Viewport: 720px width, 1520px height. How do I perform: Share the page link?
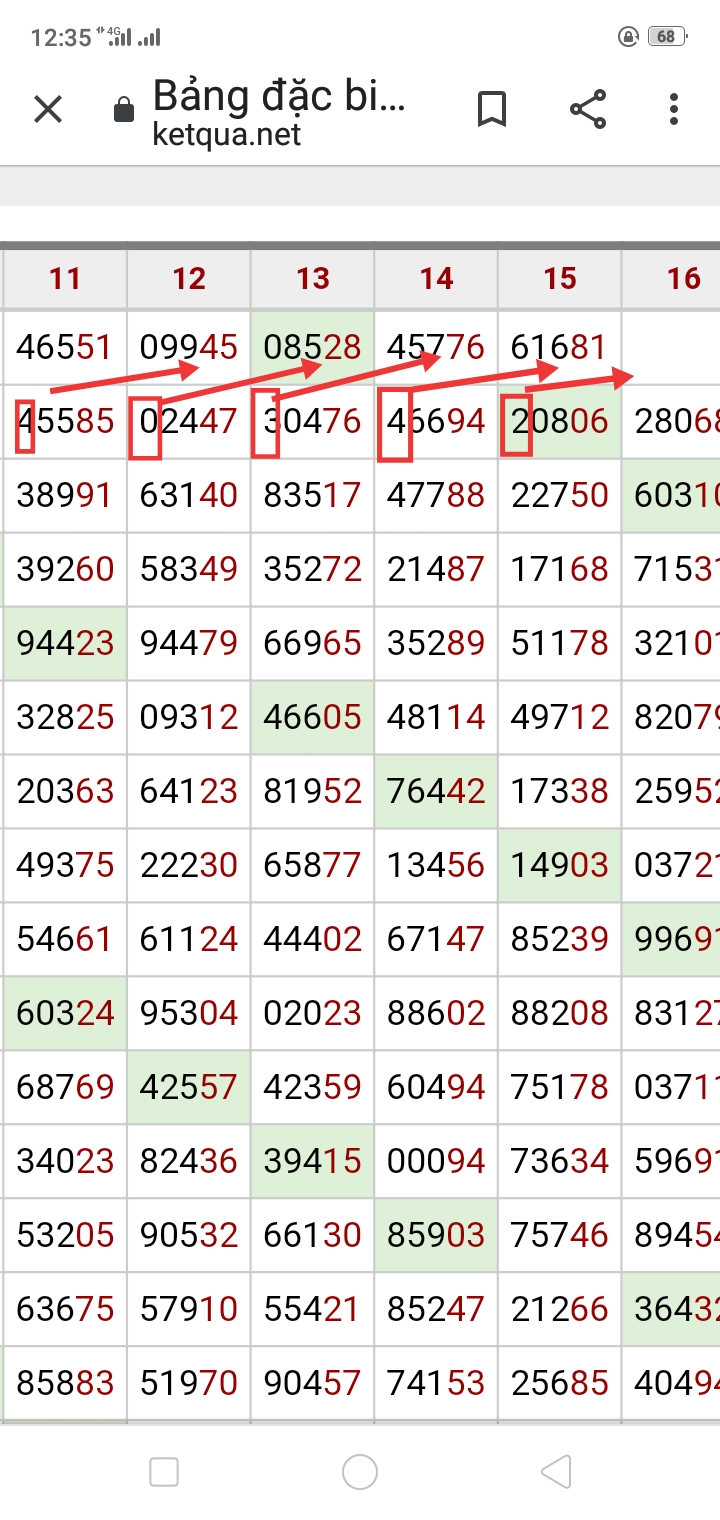588,109
